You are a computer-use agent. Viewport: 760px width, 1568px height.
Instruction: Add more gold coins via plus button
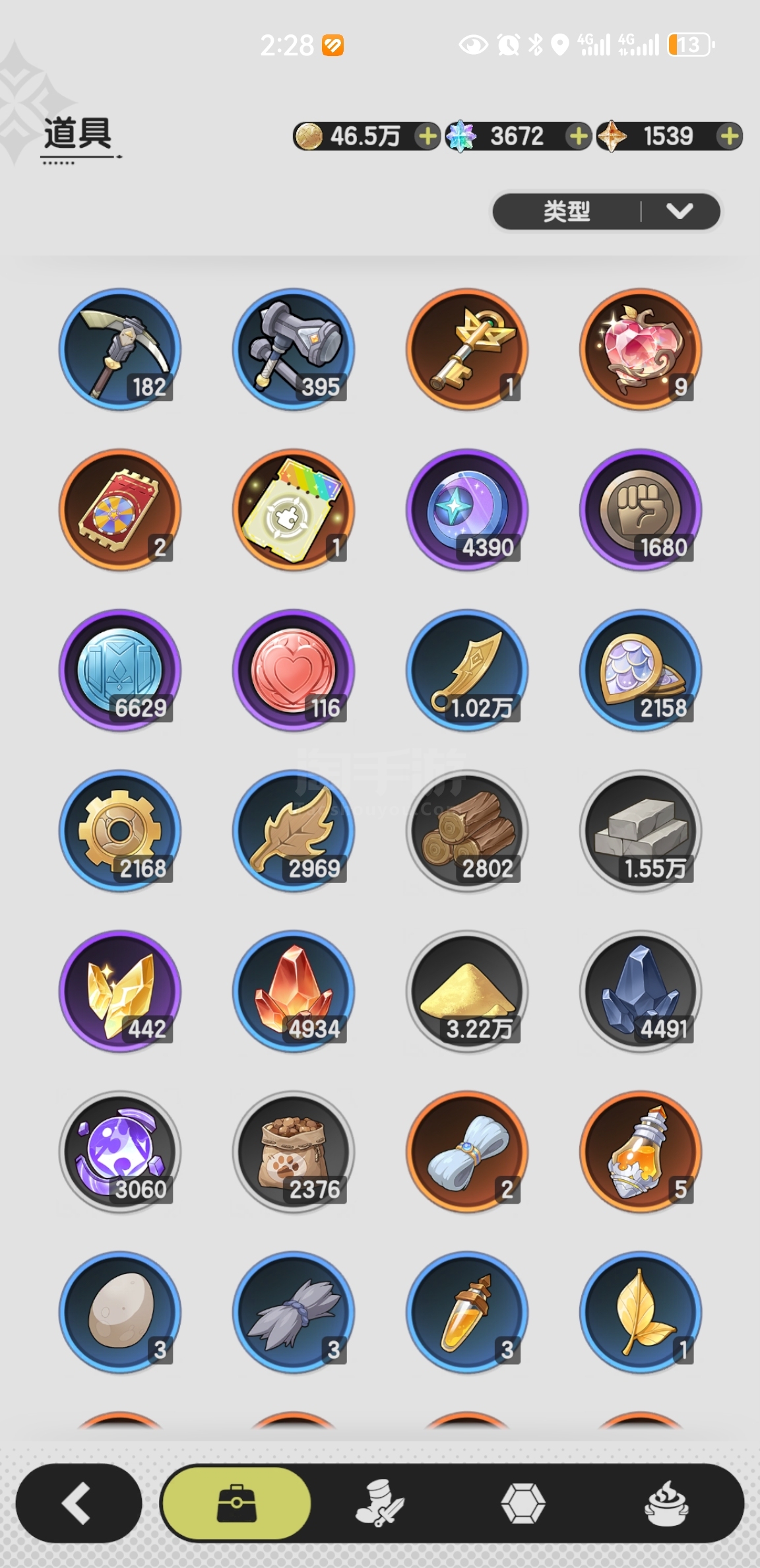coord(427,137)
